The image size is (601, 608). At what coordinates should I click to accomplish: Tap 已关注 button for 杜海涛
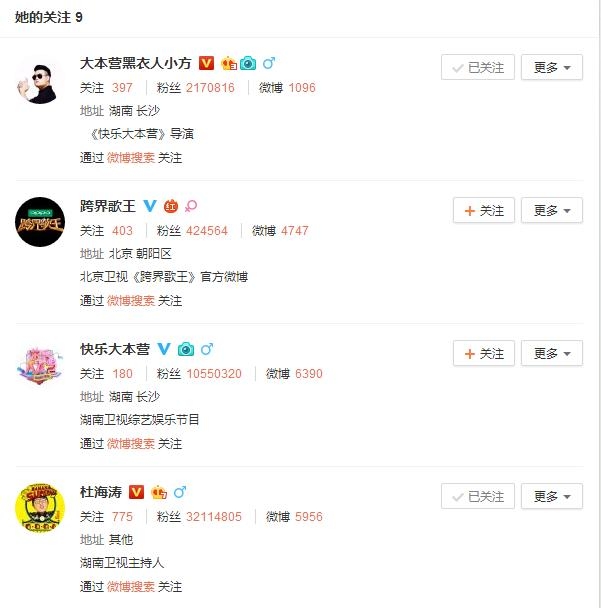pyautogui.click(x=478, y=497)
